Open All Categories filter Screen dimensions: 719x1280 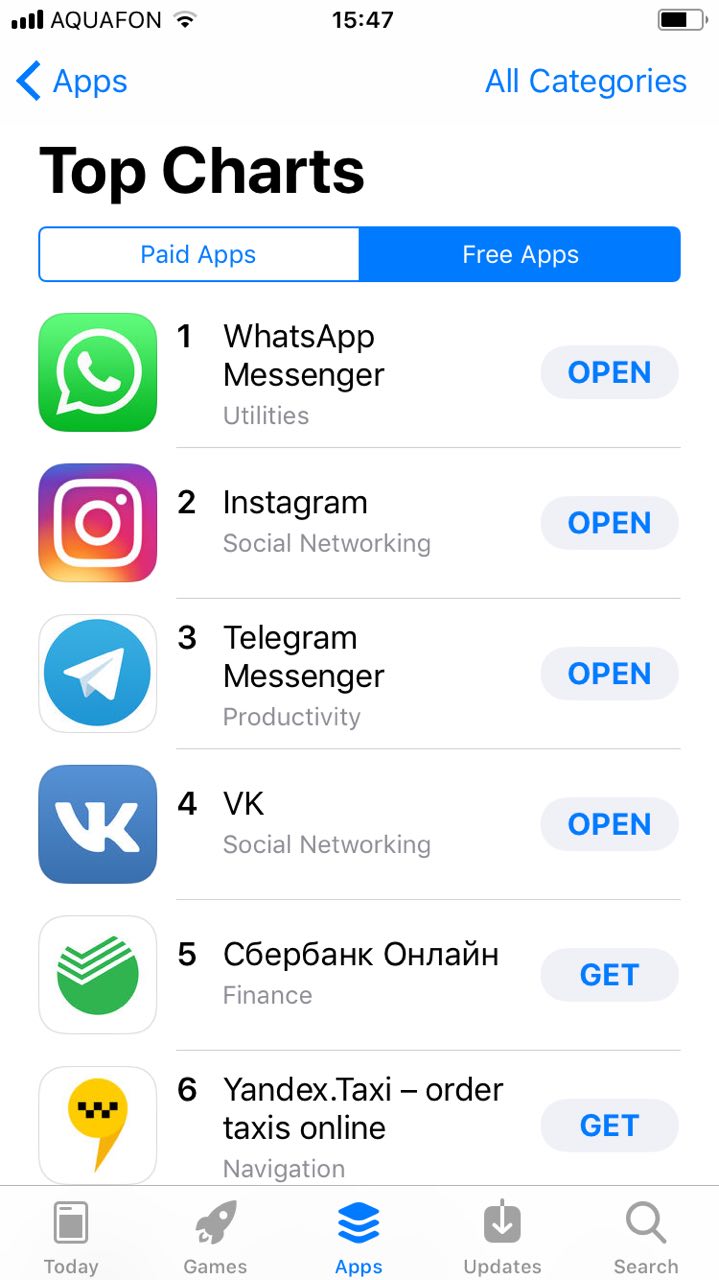(585, 81)
